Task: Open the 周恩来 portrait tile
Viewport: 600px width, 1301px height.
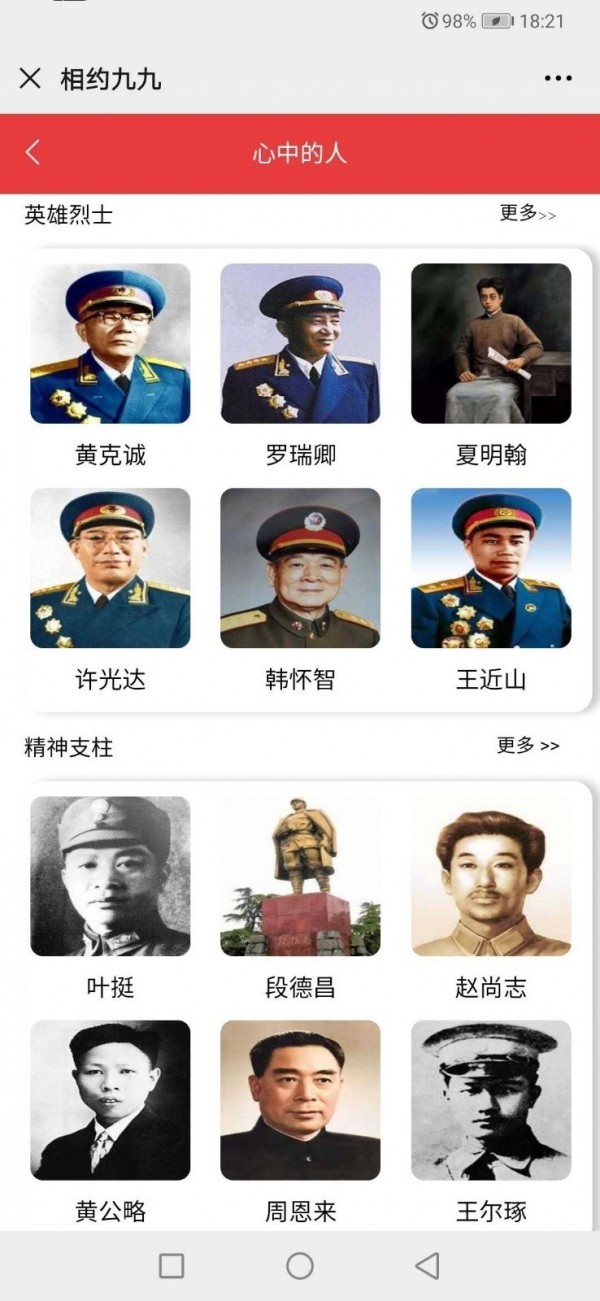Action: [300, 1099]
